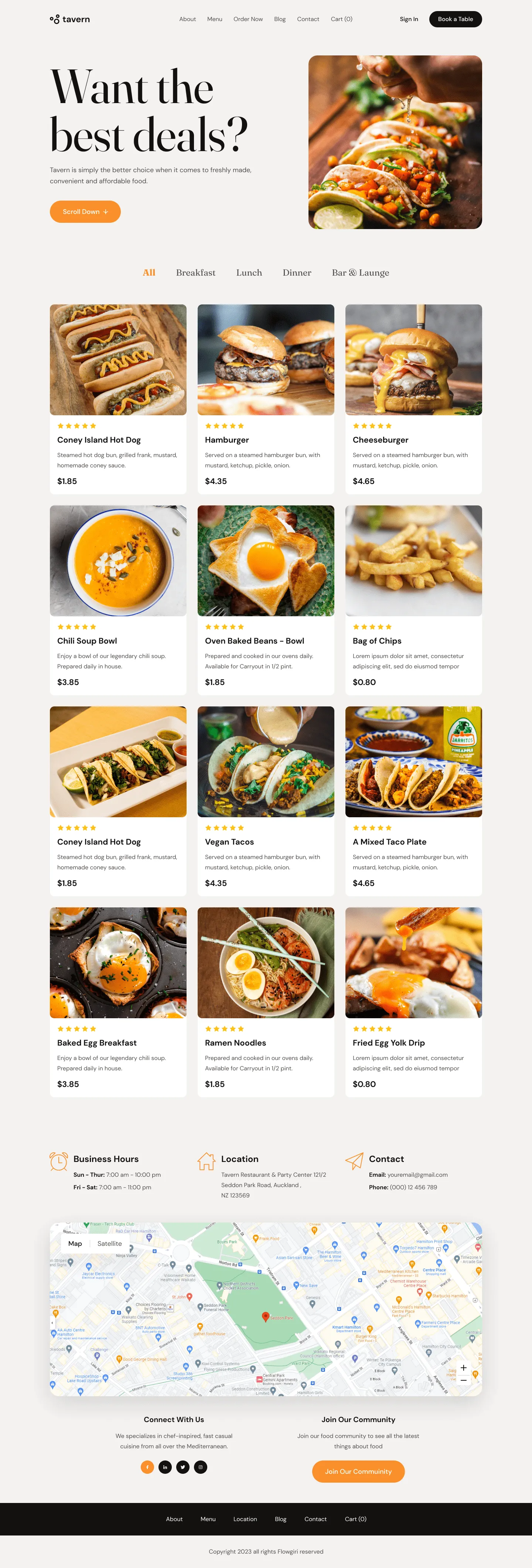This screenshot has width=532, height=1568.
Task: Click the LinkedIn social icon
Action: click(x=165, y=1467)
